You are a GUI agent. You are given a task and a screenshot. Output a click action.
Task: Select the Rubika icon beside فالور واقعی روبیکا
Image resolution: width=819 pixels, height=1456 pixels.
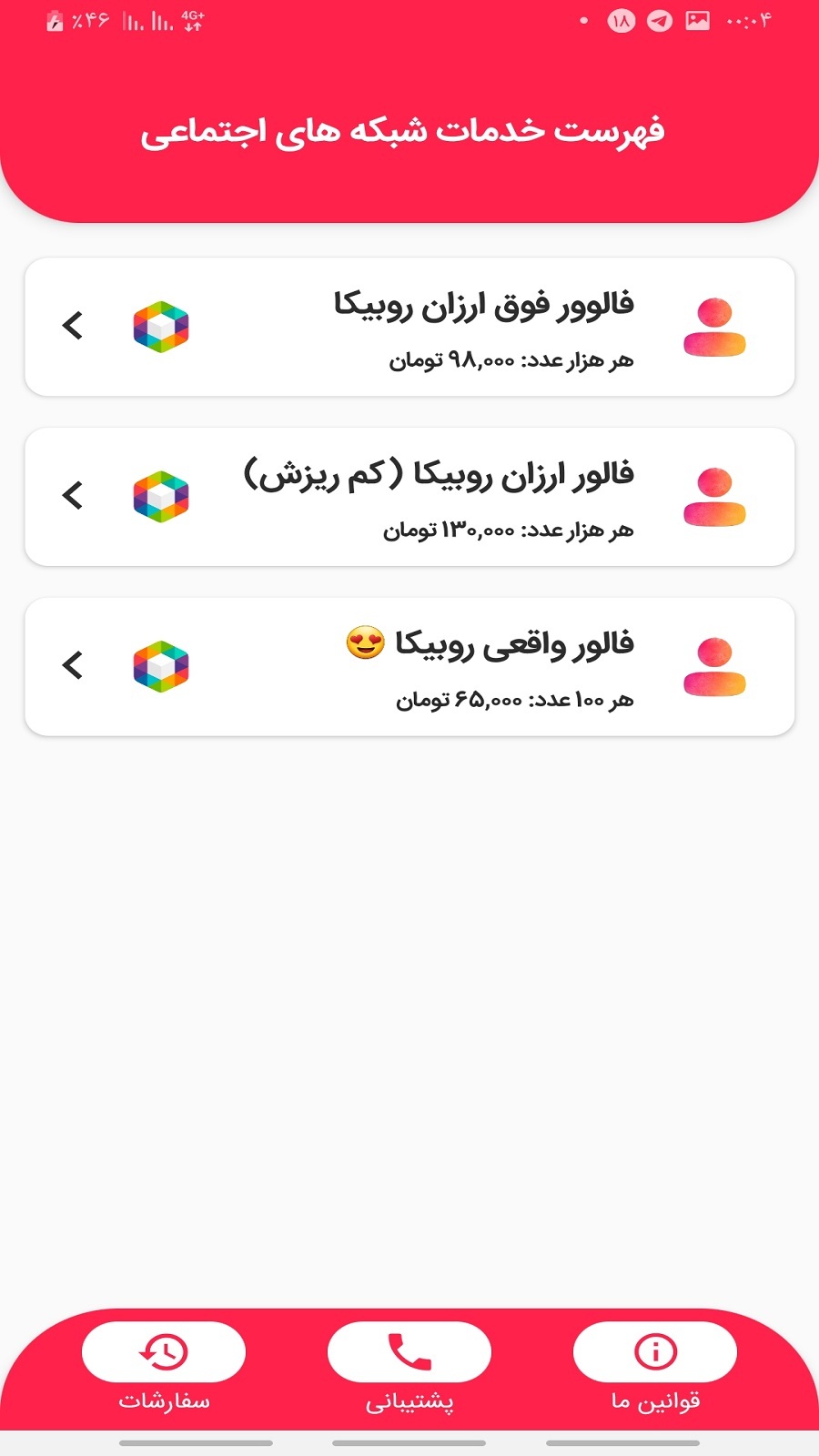pyautogui.click(x=162, y=666)
